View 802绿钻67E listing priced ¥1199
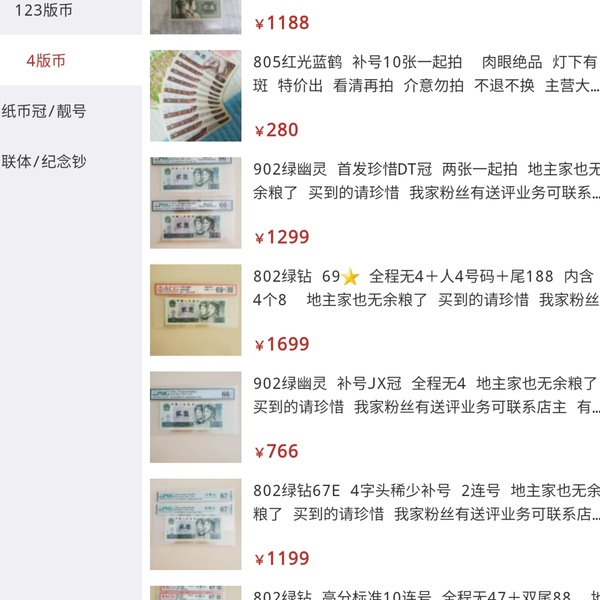 pos(424,502)
